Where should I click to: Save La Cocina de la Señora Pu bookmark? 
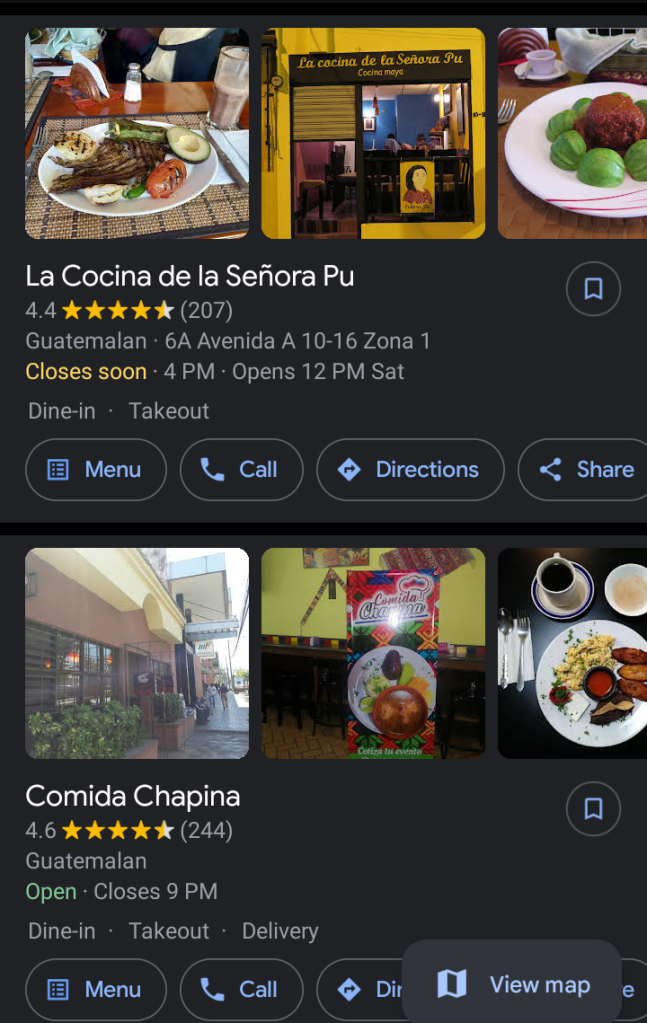593,289
